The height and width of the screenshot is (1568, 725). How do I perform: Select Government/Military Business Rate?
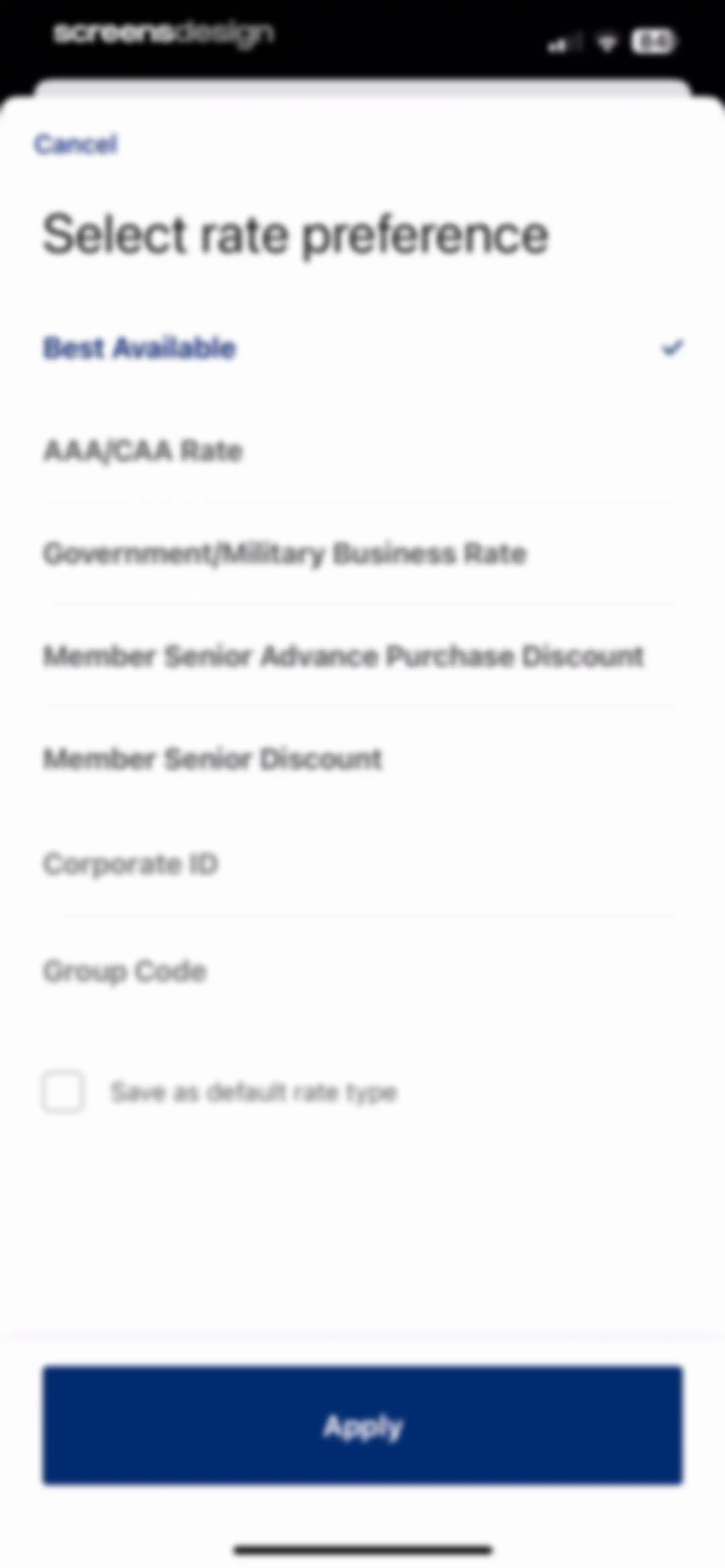tap(363, 553)
